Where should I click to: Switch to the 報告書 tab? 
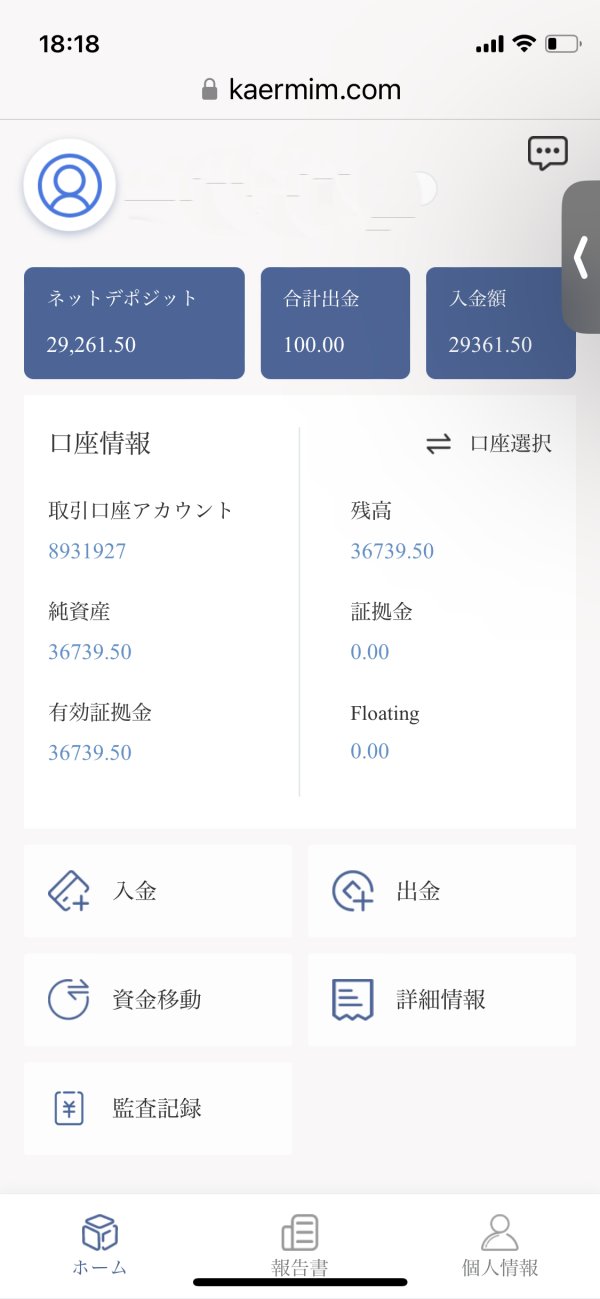tap(300, 1244)
